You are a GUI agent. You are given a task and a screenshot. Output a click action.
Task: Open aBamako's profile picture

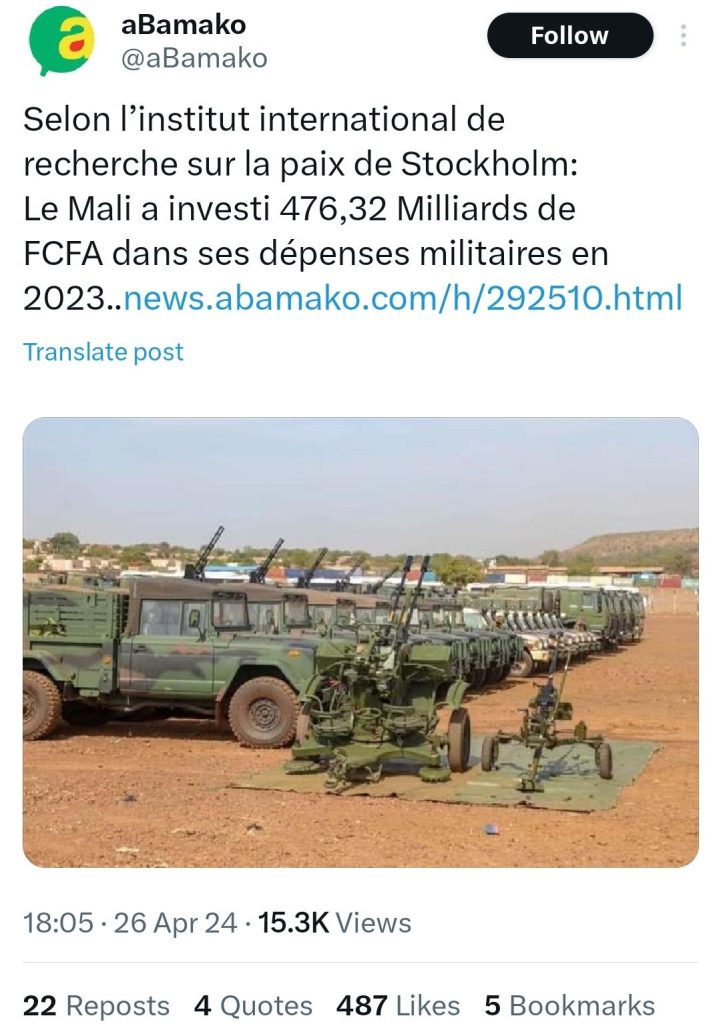pos(61,40)
